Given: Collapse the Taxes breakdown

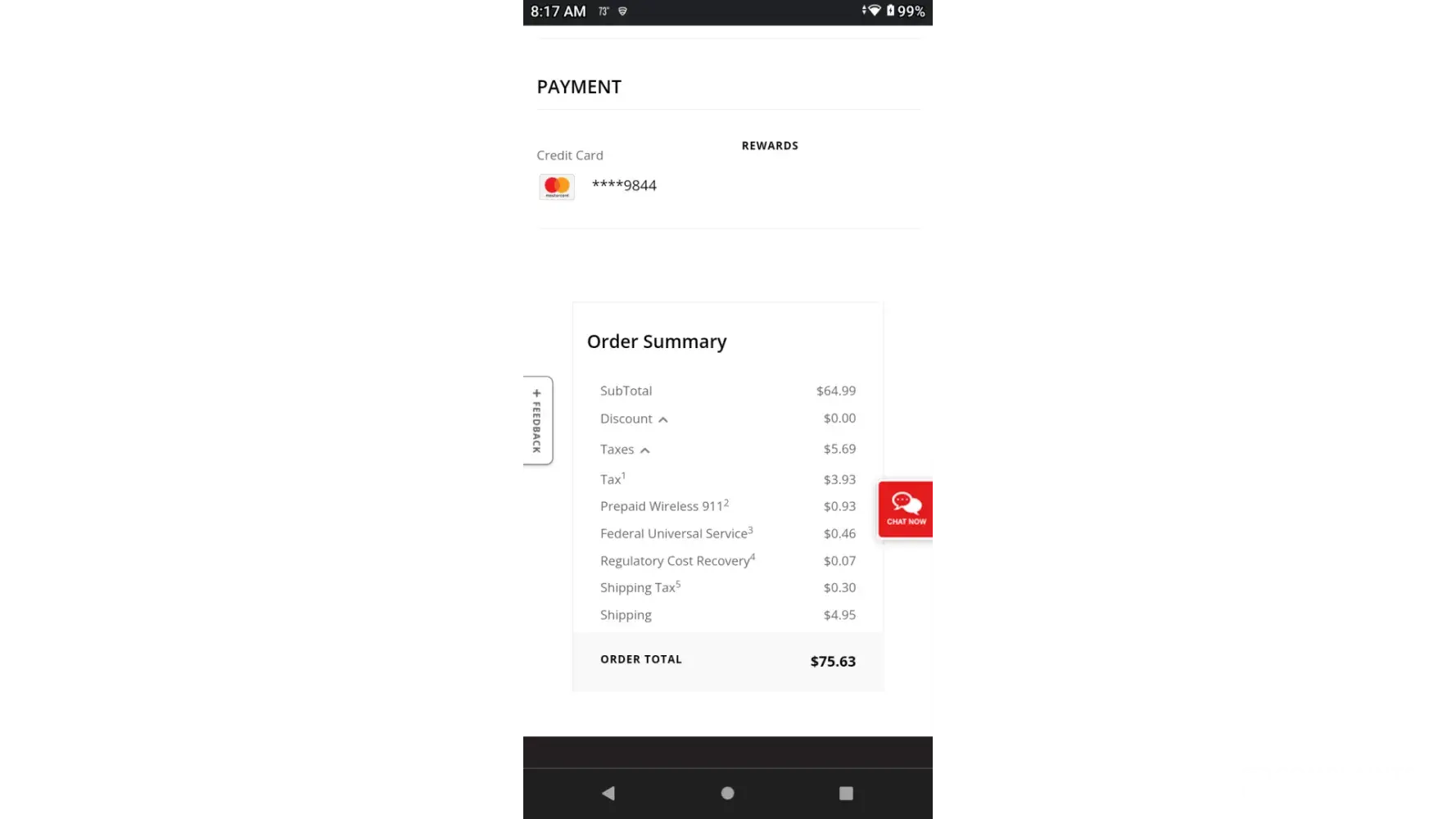Looking at the screenshot, I should tap(644, 450).
